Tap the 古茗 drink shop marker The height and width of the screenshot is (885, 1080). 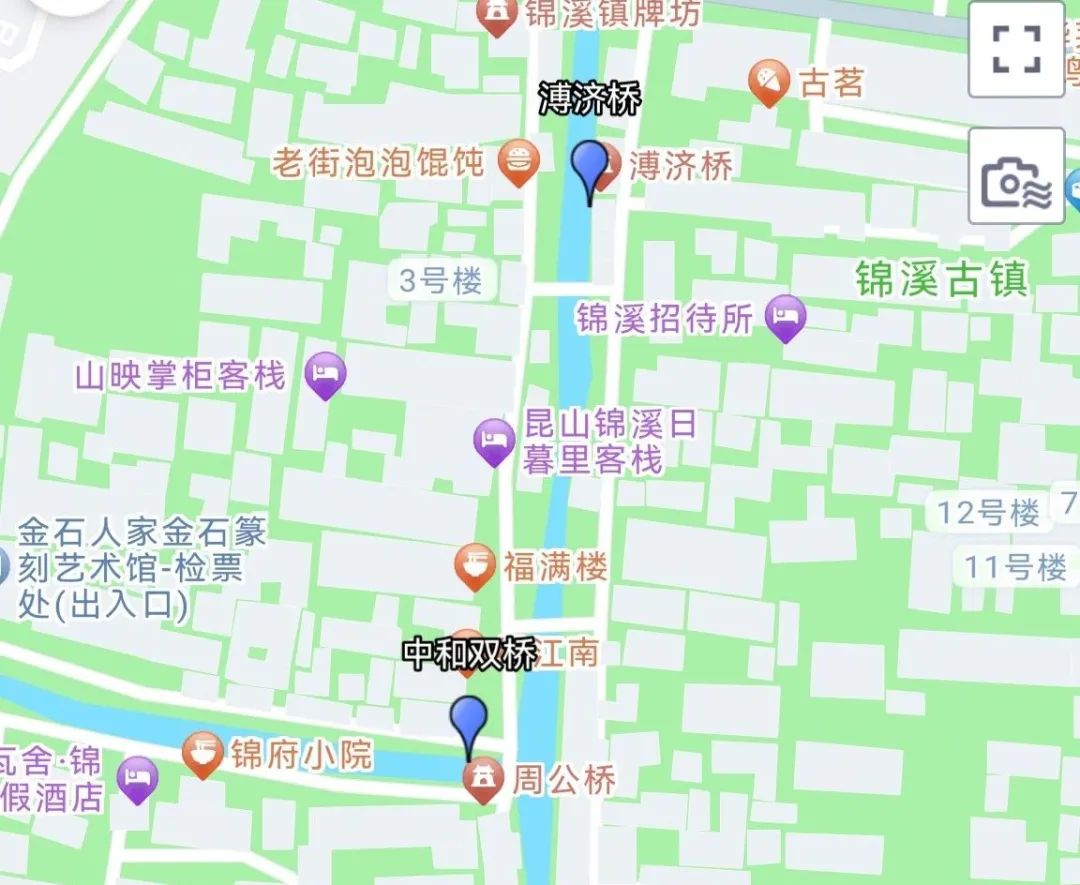(x=769, y=82)
